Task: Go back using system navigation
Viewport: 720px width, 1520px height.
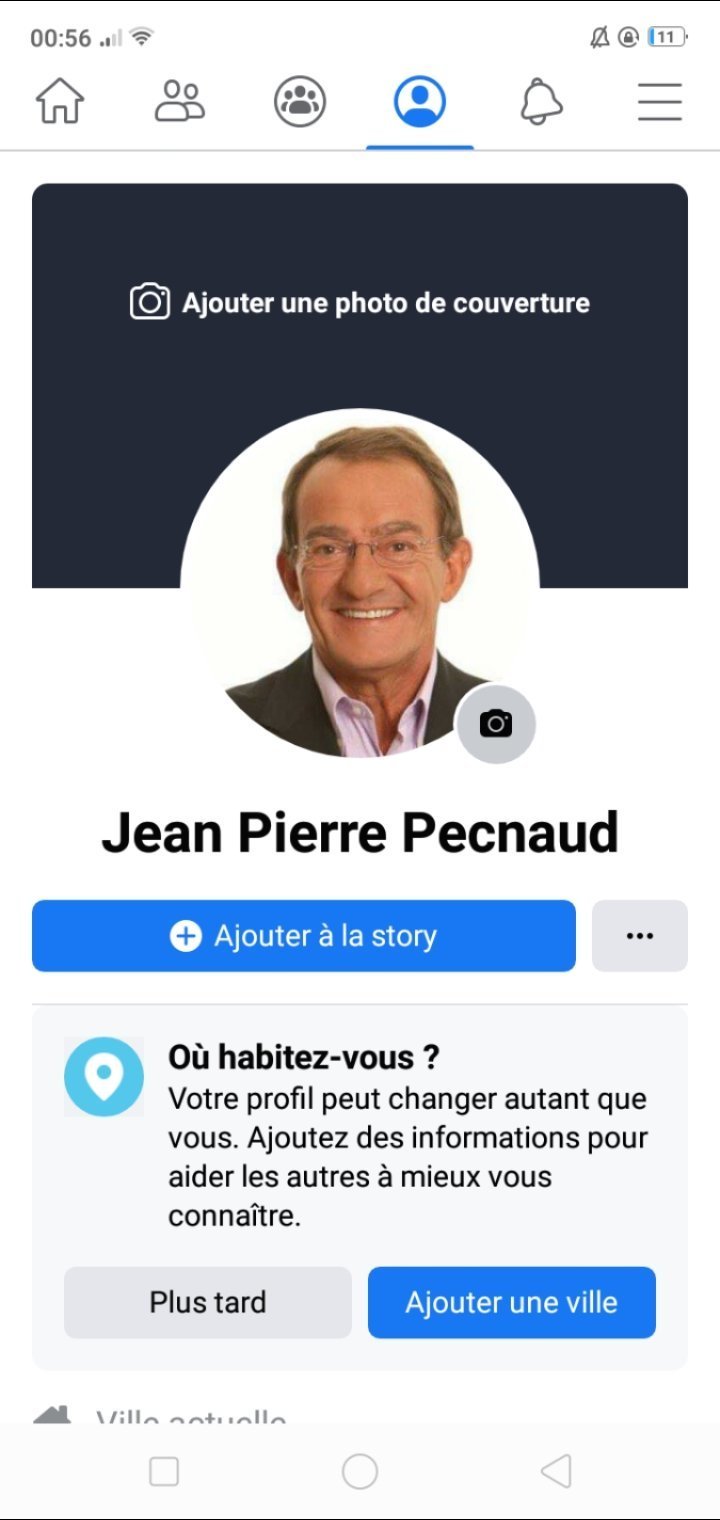Action: [556, 1471]
